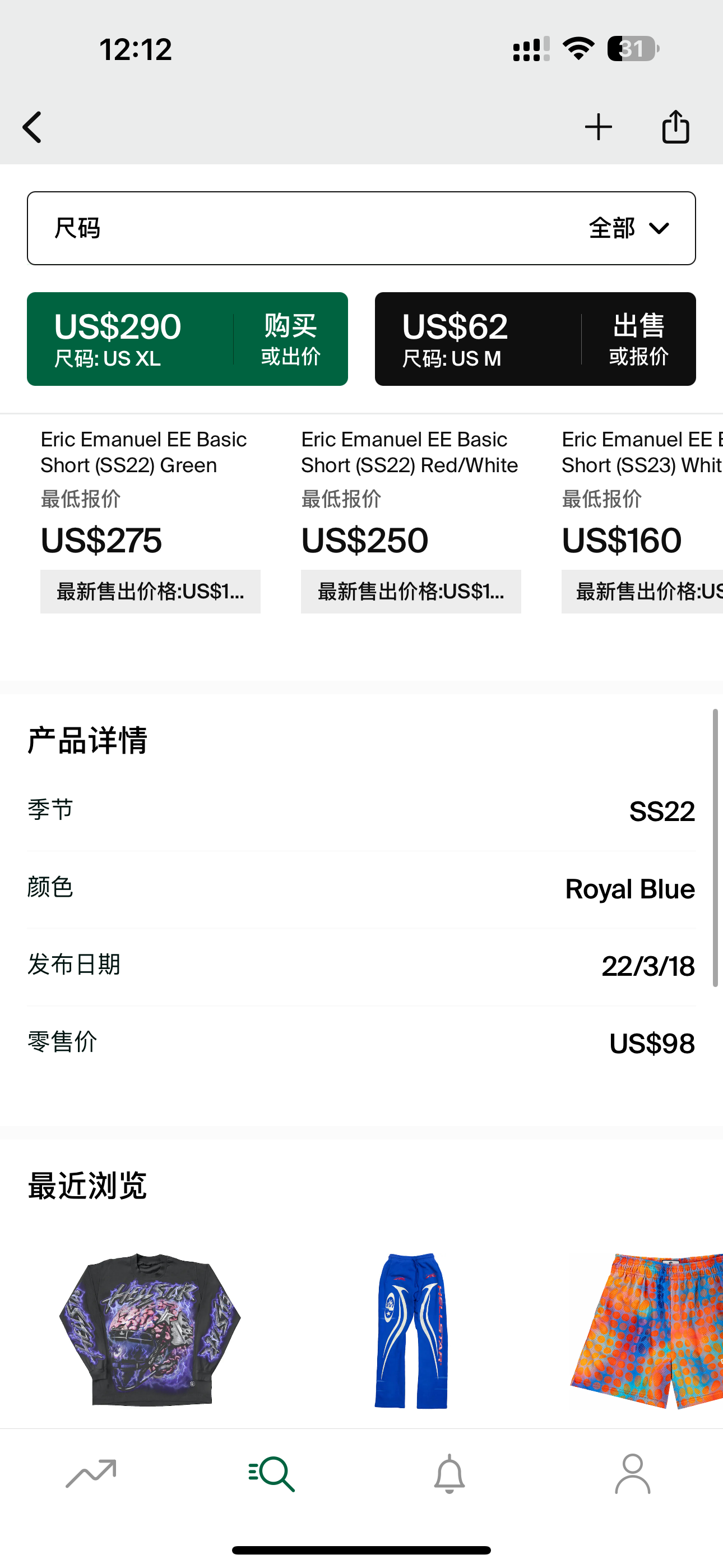Switch to the trending chart tab
Screen dimensions: 723x1568
point(91,1474)
